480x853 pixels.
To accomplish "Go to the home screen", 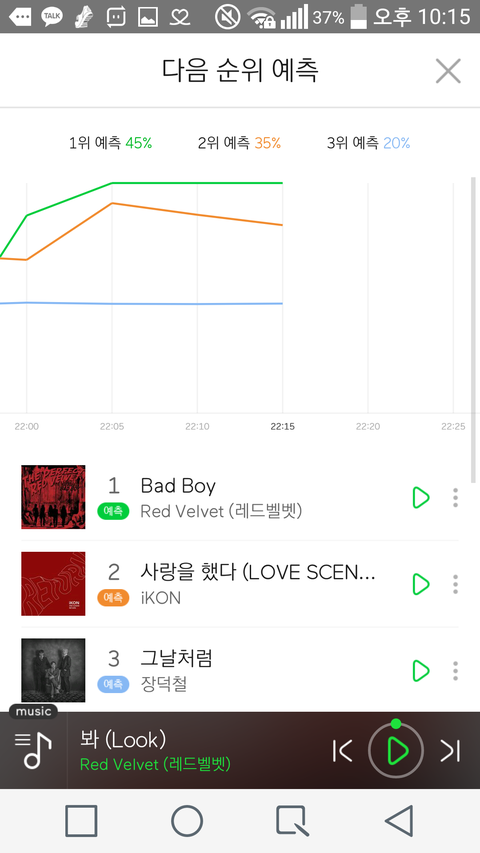I will pos(187,821).
